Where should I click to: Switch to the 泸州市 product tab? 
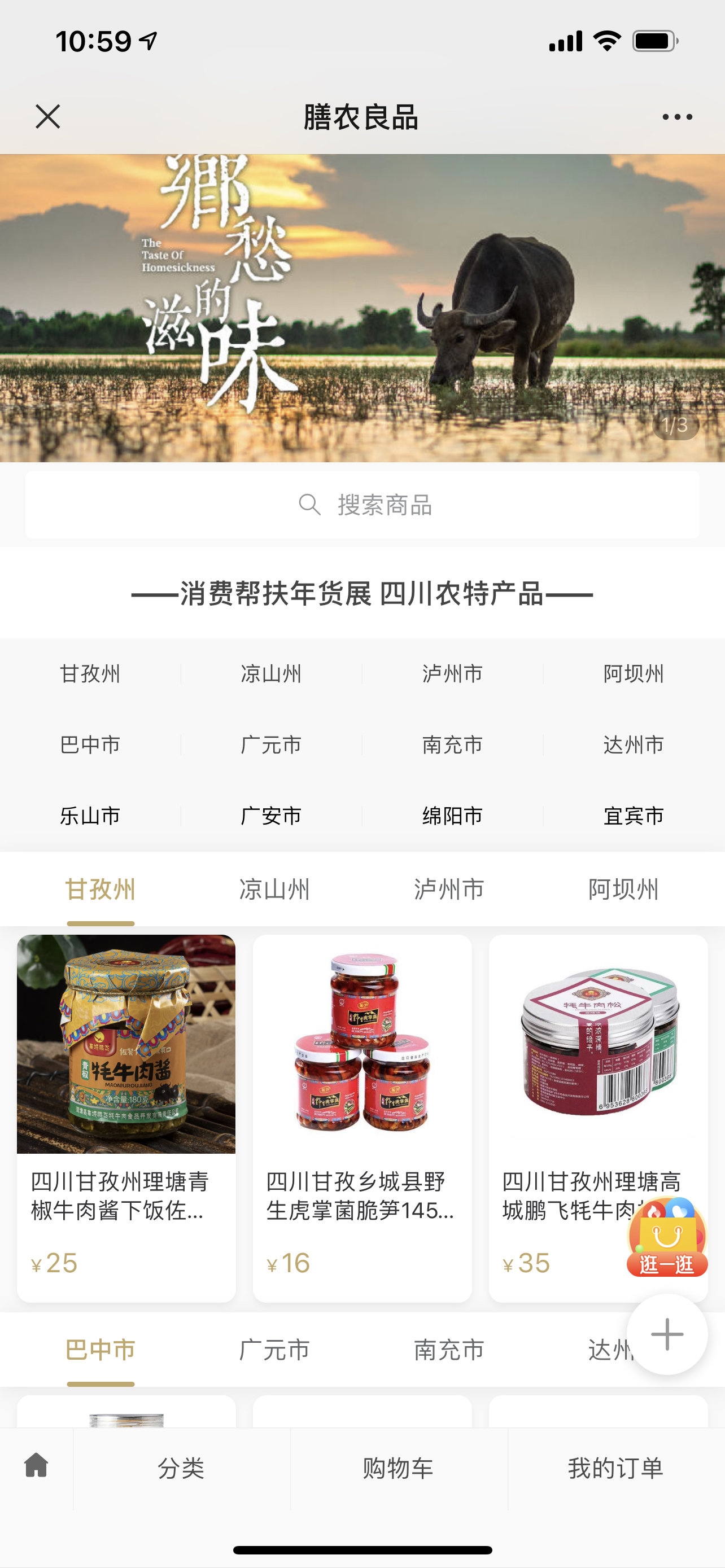449,890
